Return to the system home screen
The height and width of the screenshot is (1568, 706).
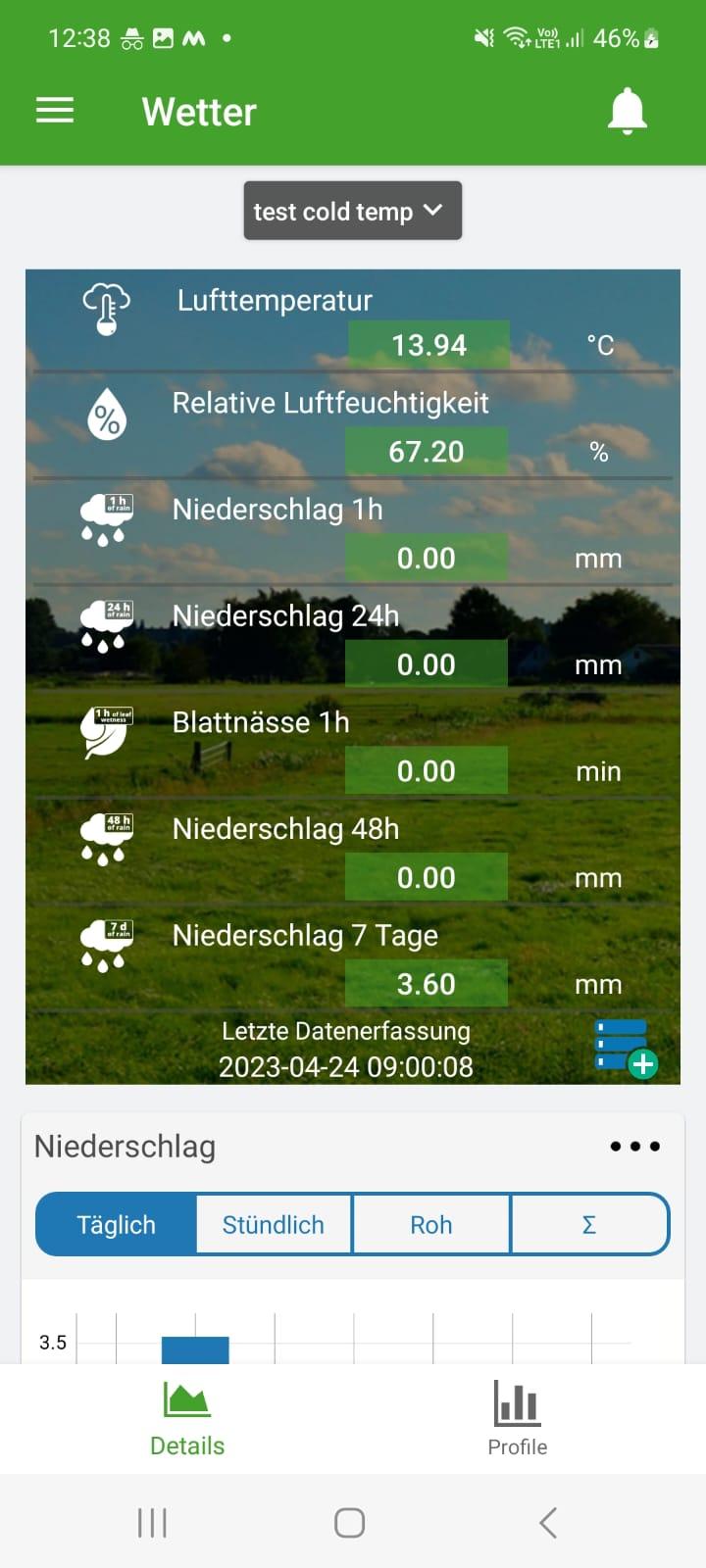coord(350,1523)
